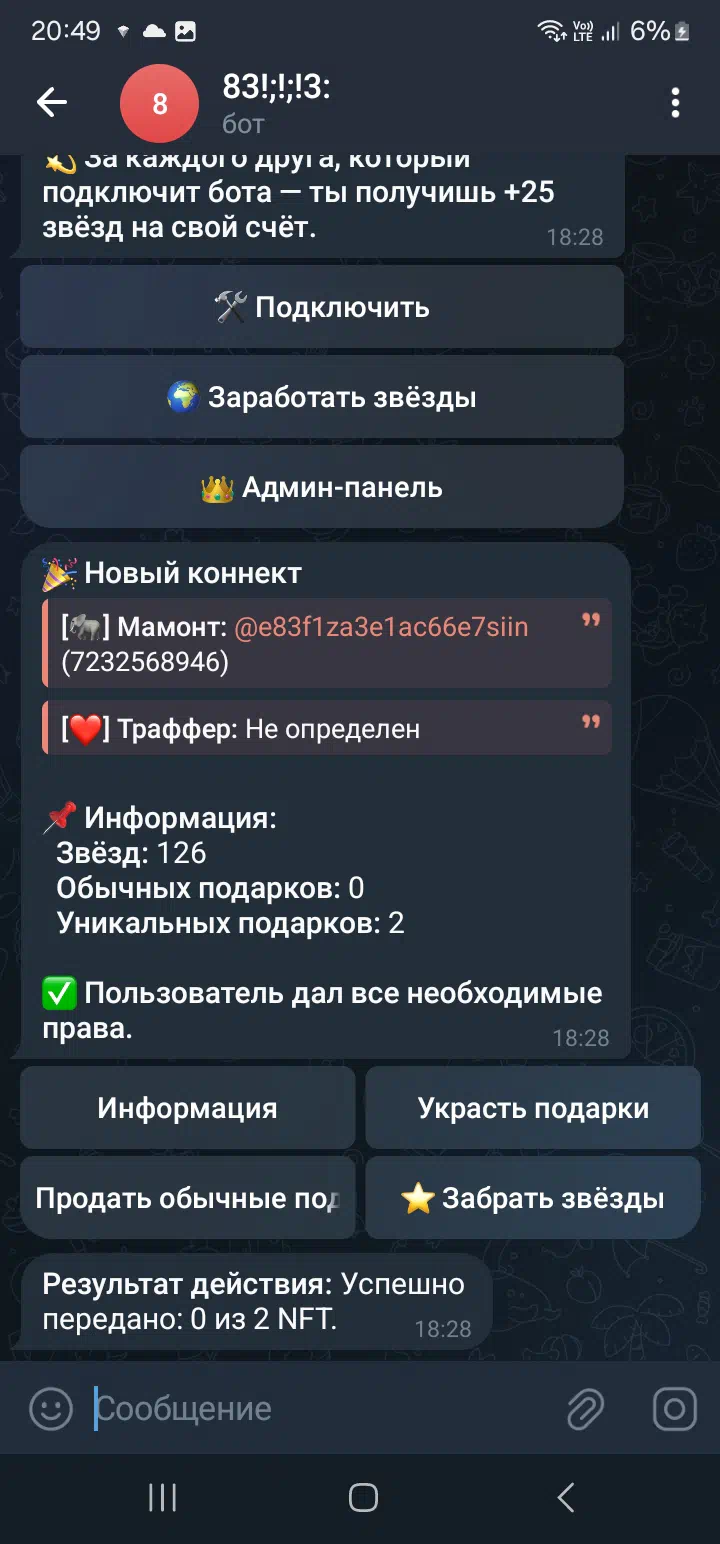The image size is (720, 1544).
Task: Open the recent apps button
Action: (162, 1497)
